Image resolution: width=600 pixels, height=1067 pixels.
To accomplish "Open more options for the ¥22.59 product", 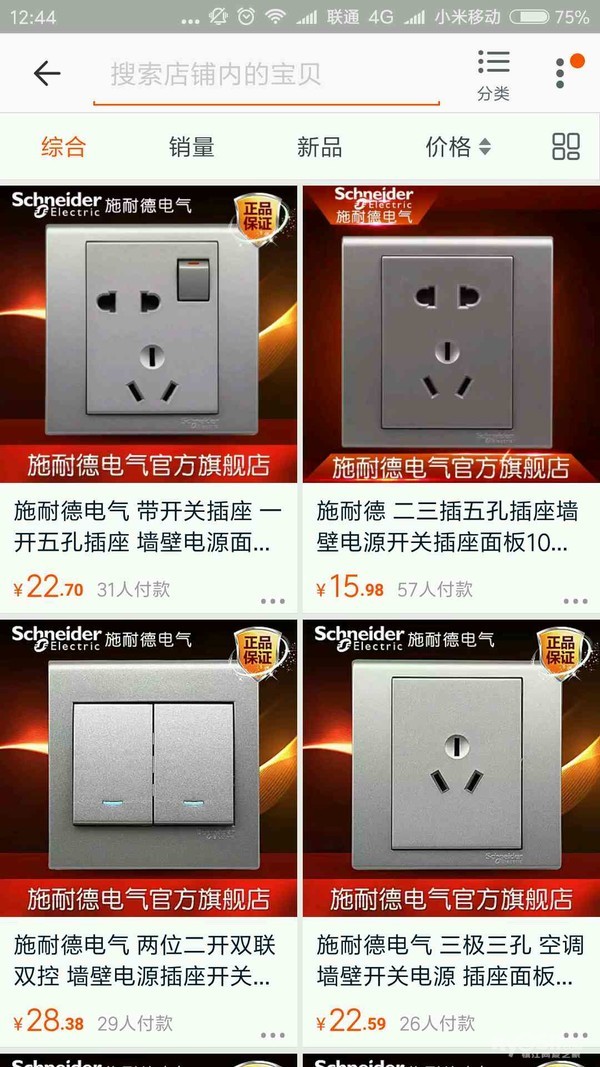I will click(575, 1036).
